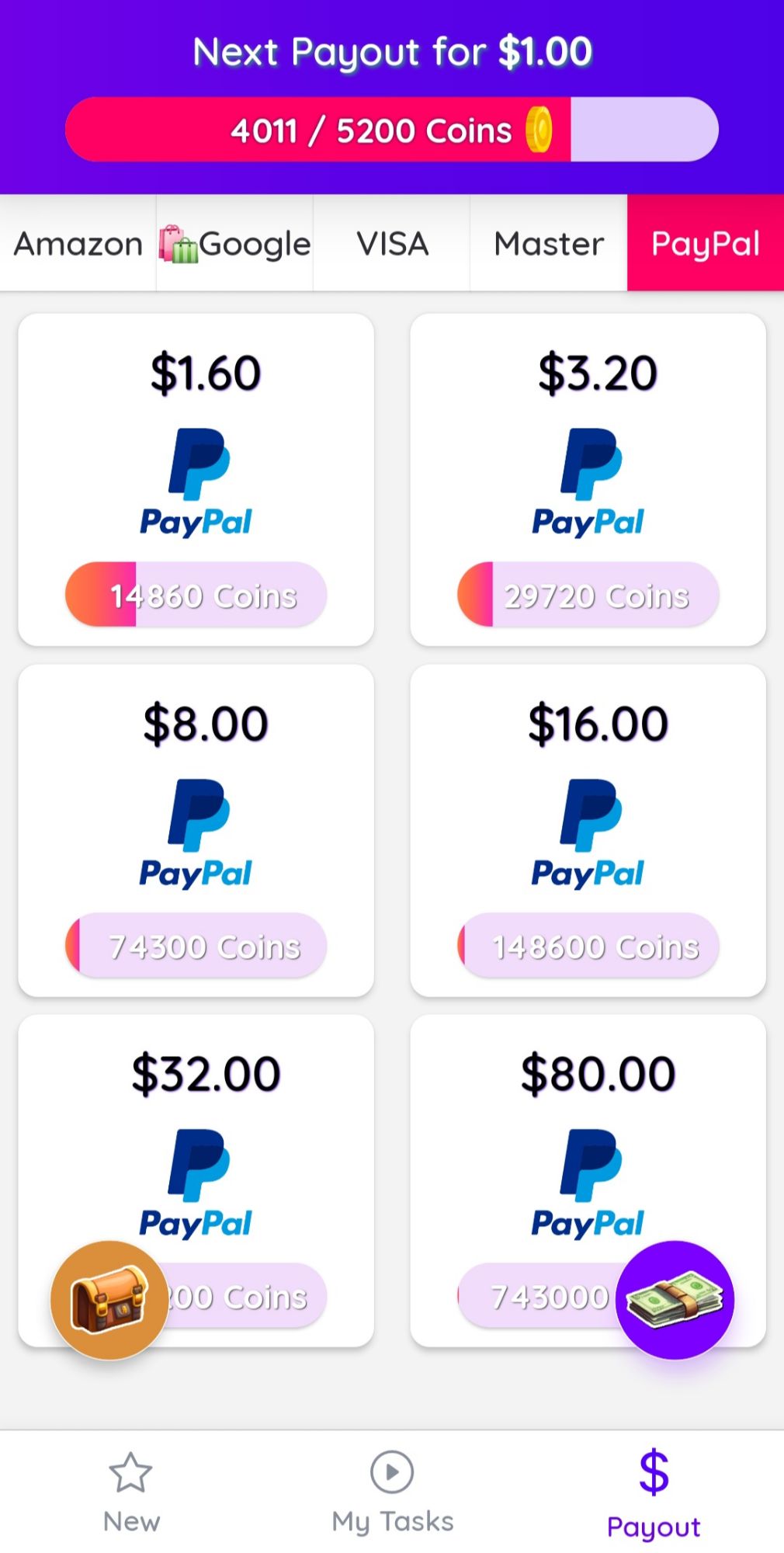
Task: Tap the shopping bags icon beside Google
Action: click(x=177, y=243)
